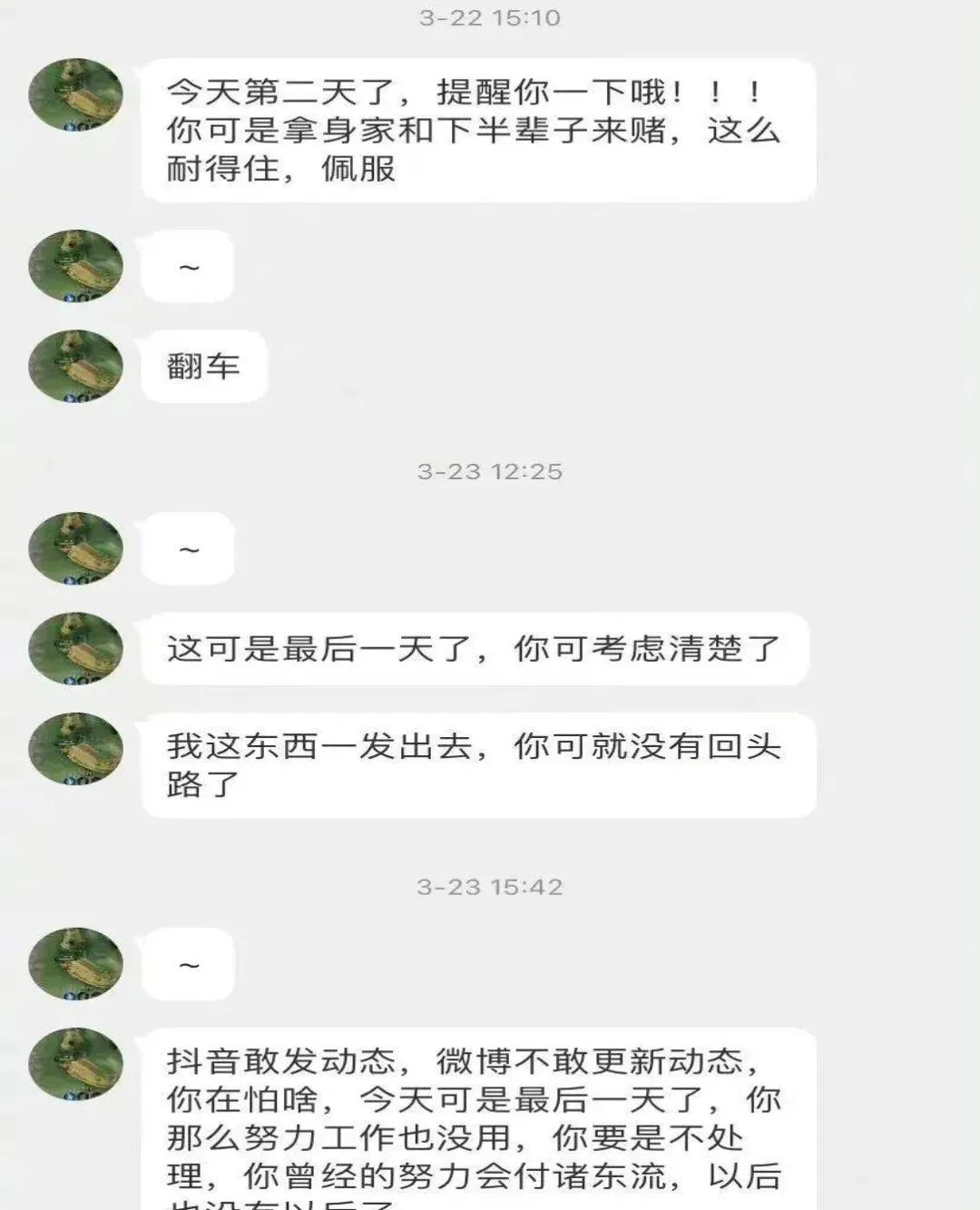The width and height of the screenshot is (980, 1210).
Task: Tap avatar next to 今天第二天了 message
Action: pos(75,94)
